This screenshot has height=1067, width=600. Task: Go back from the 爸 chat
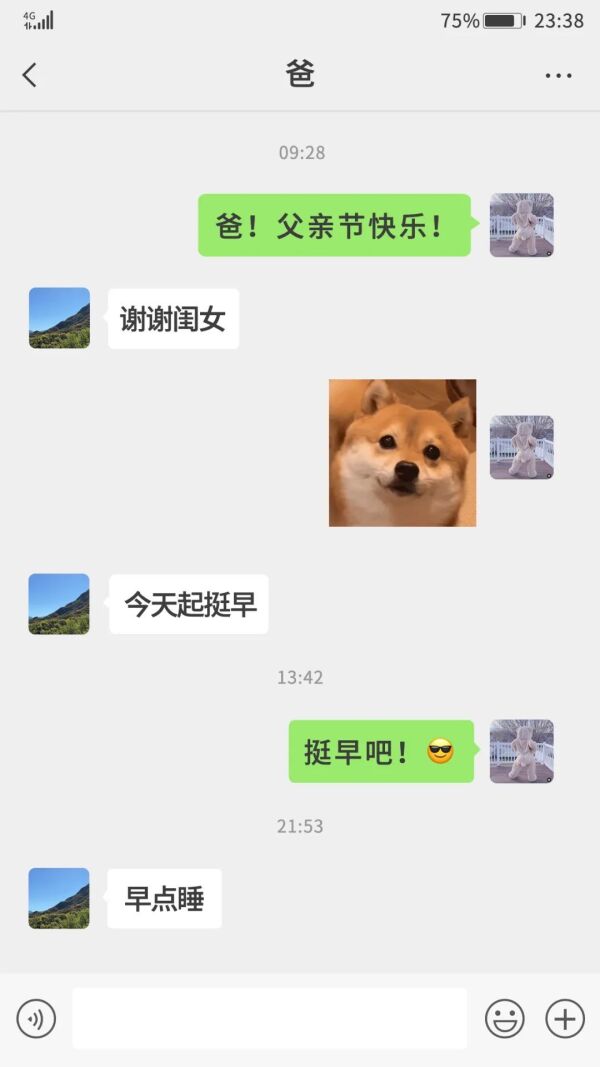[x=30, y=75]
